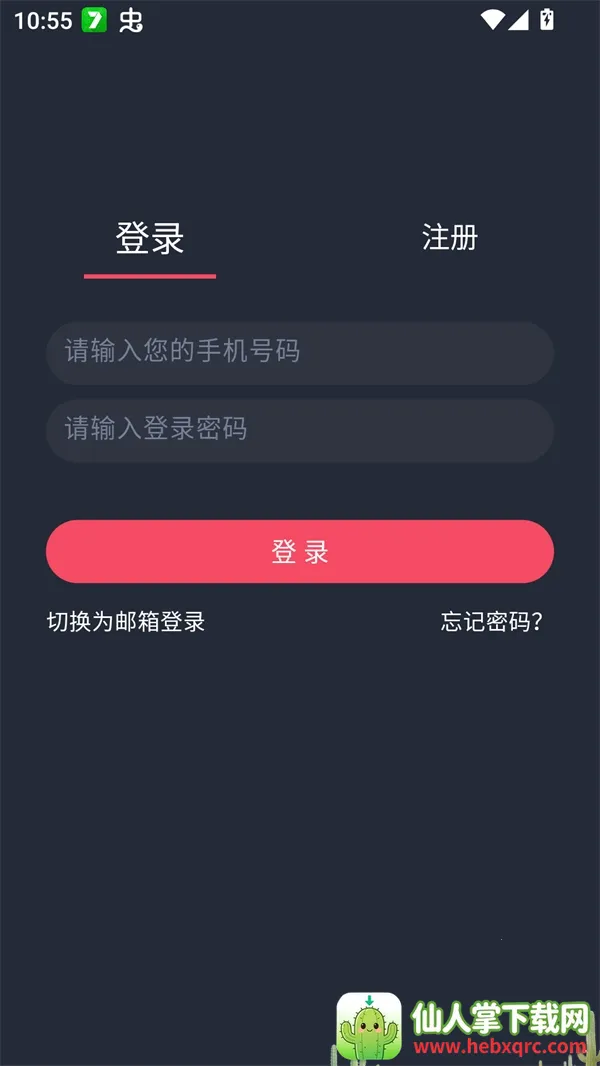Focus the phone number input field

click(300, 352)
